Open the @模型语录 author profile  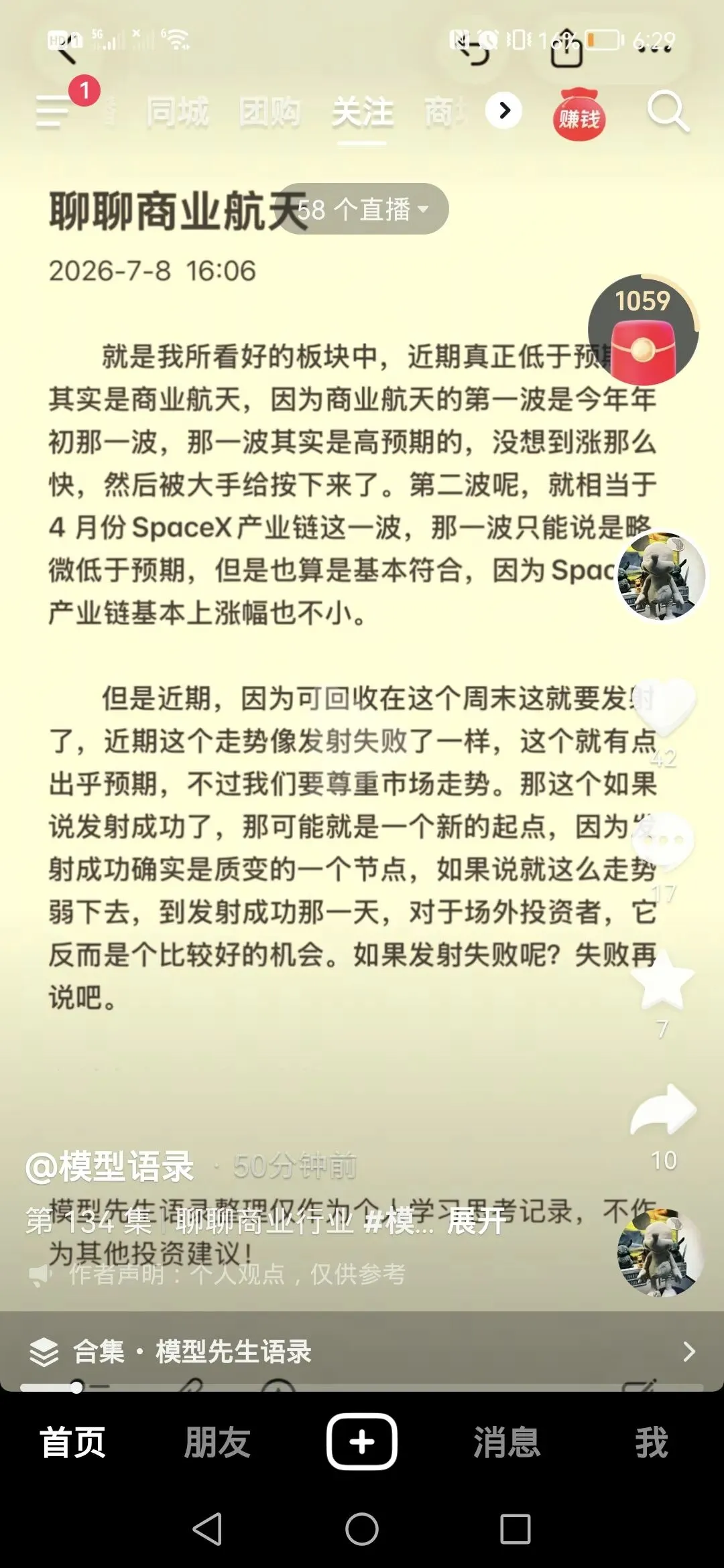[110, 1167]
